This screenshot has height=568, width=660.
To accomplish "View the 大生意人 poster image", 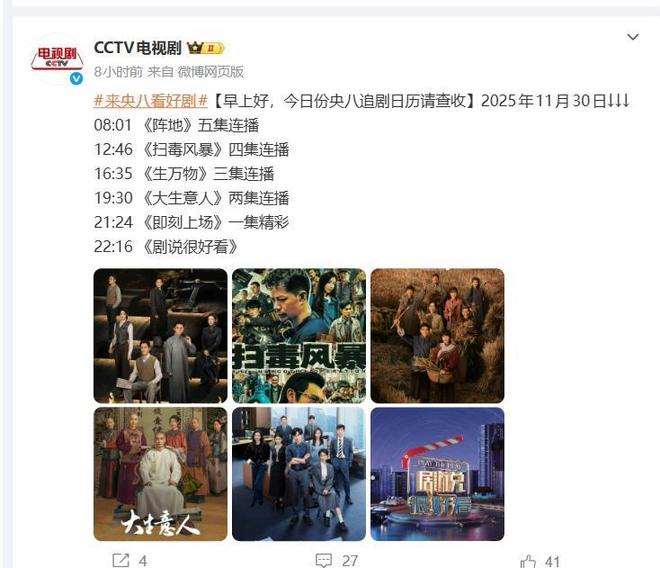I will (160, 474).
